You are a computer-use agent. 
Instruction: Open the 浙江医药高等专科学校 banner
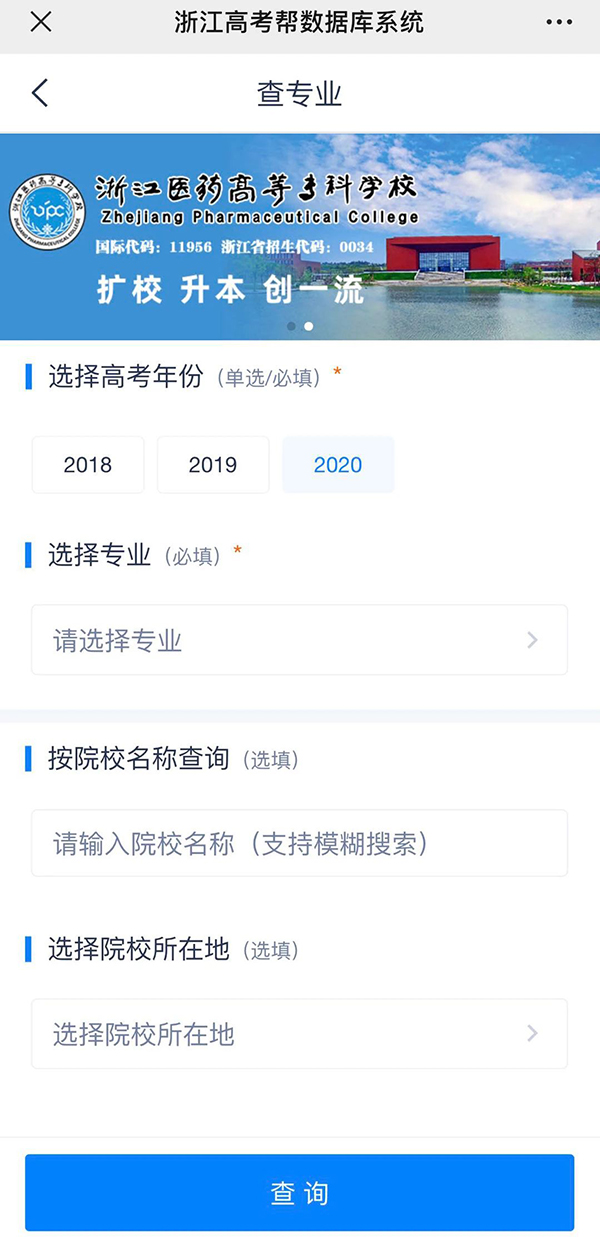pyautogui.click(x=300, y=236)
